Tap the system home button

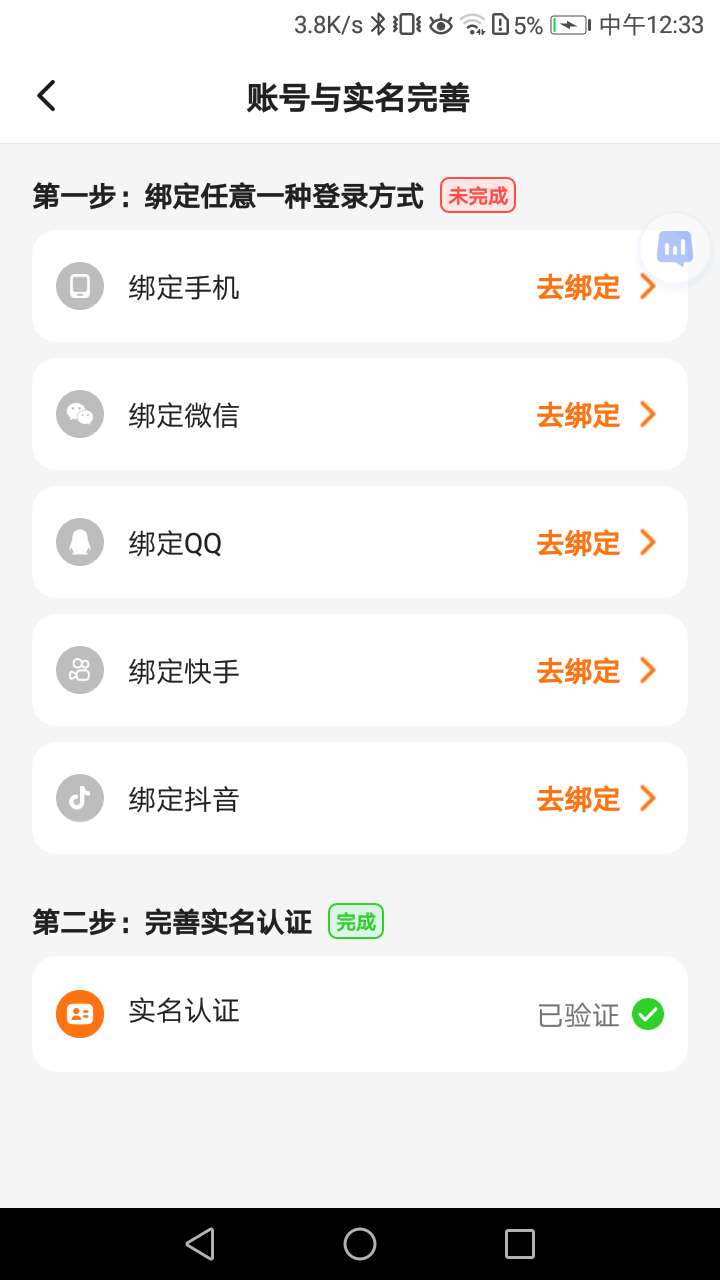point(360,1244)
